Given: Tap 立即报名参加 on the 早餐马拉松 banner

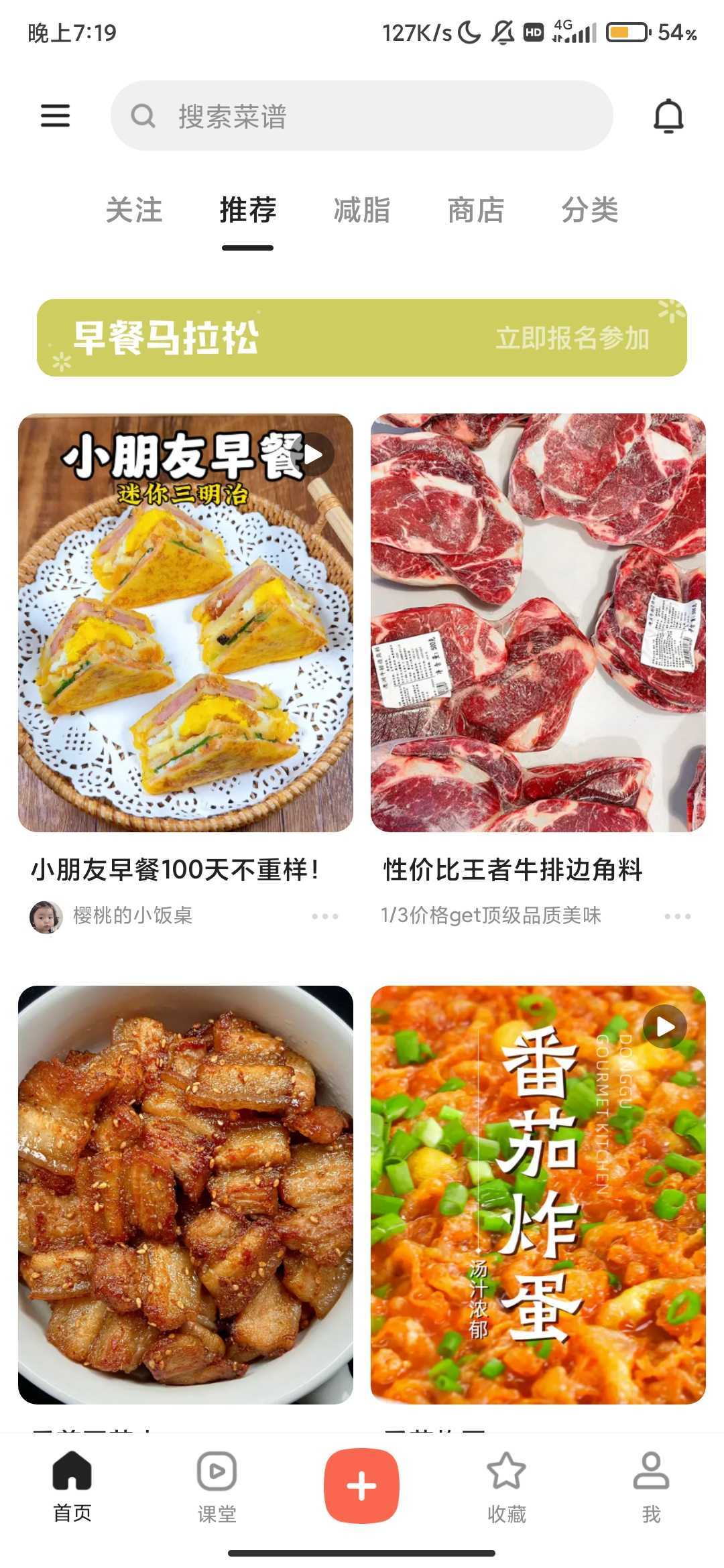Looking at the screenshot, I should click(572, 338).
